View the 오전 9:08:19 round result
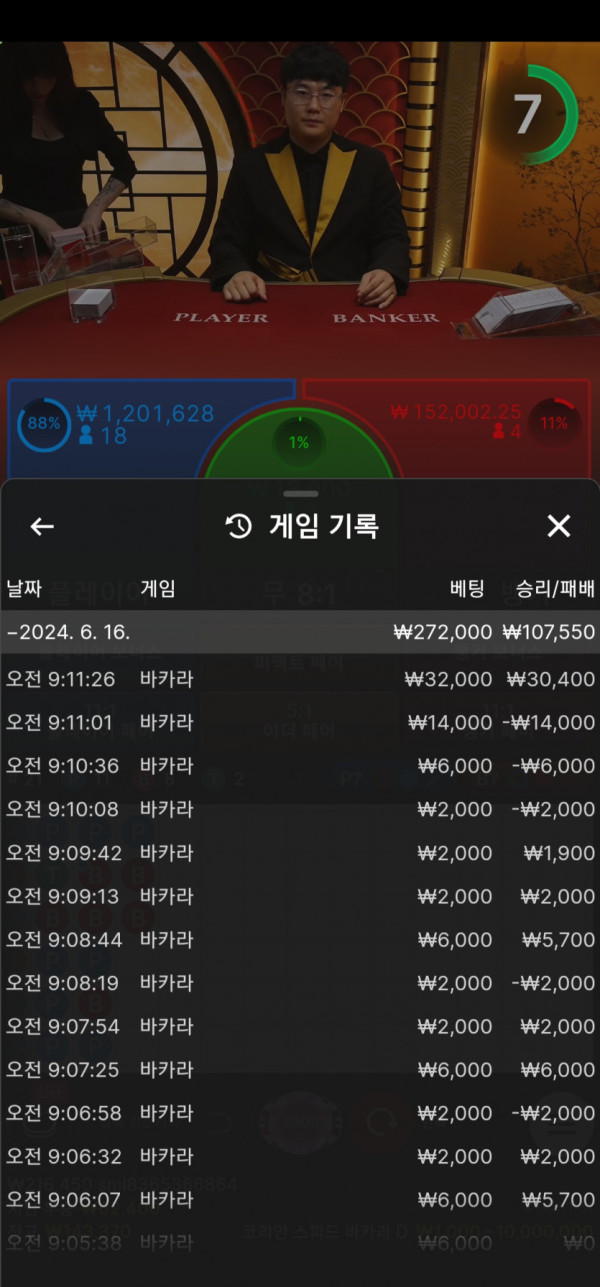 click(300, 983)
